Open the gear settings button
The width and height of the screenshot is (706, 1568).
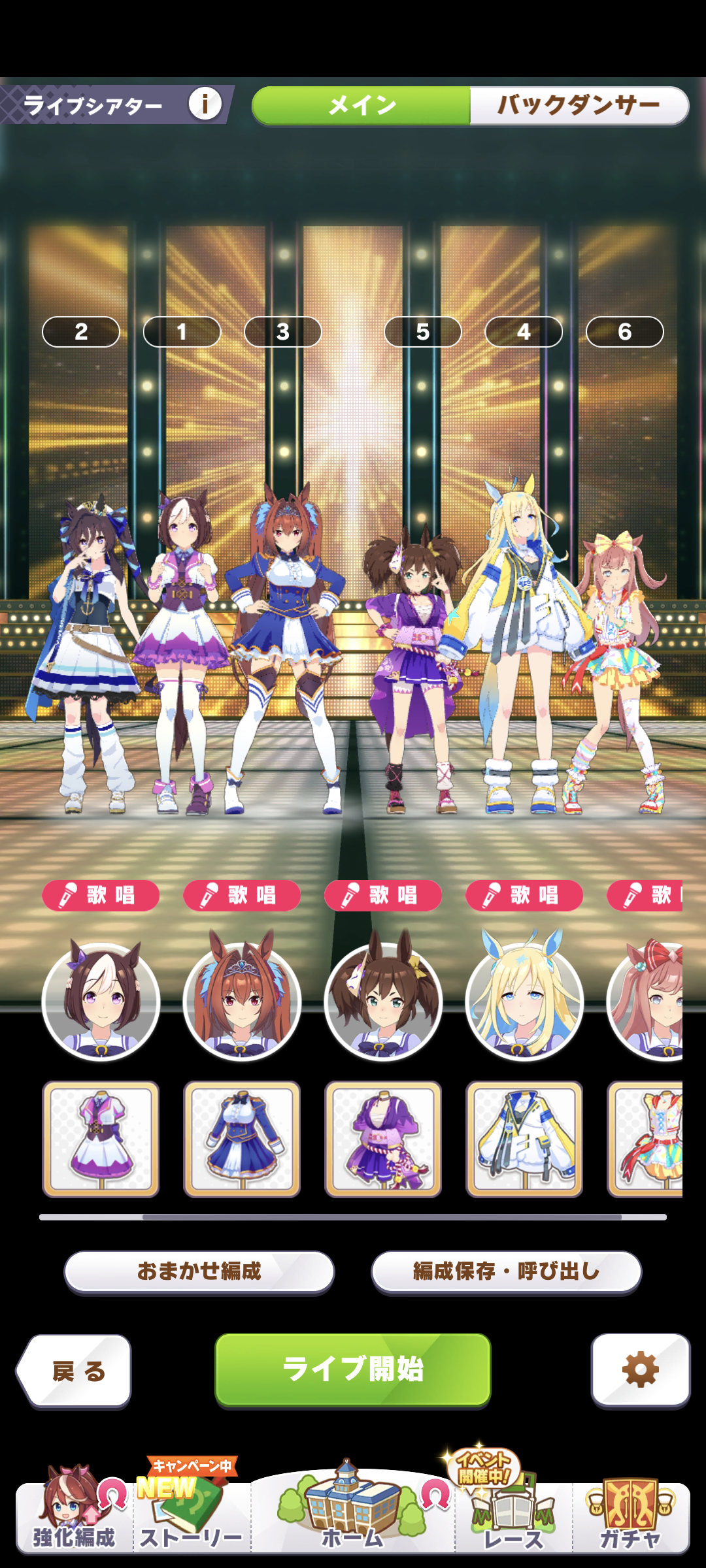click(640, 1369)
